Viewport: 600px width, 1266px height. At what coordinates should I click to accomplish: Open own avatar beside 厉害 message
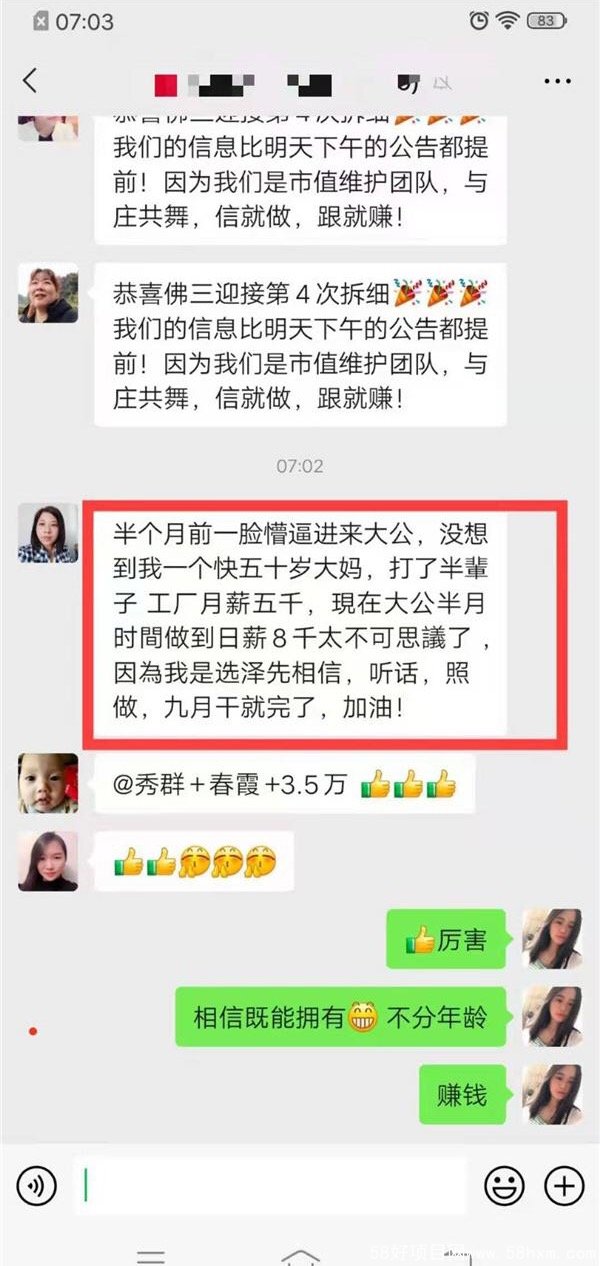pyautogui.click(x=552, y=939)
